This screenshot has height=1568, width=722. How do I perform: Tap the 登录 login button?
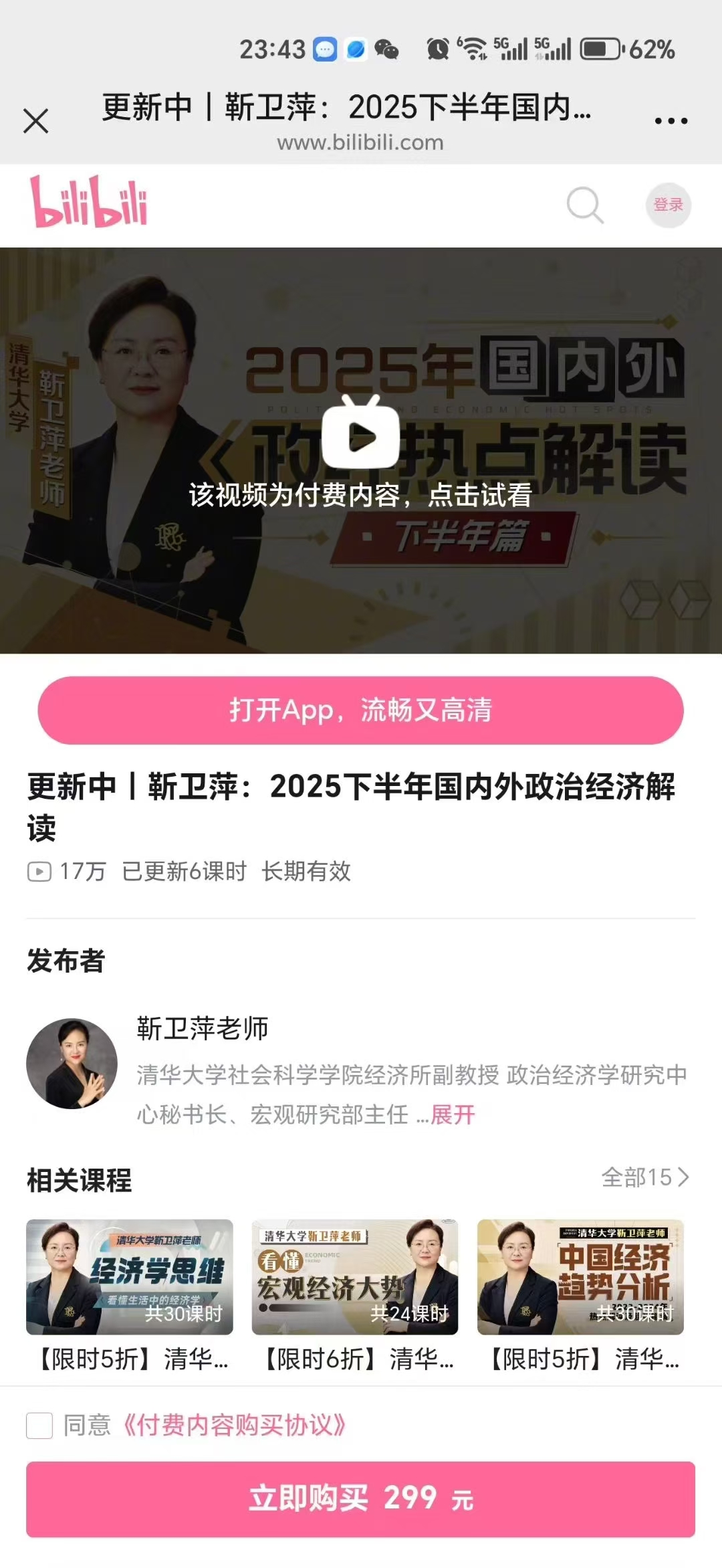pyautogui.click(x=668, y=205)
